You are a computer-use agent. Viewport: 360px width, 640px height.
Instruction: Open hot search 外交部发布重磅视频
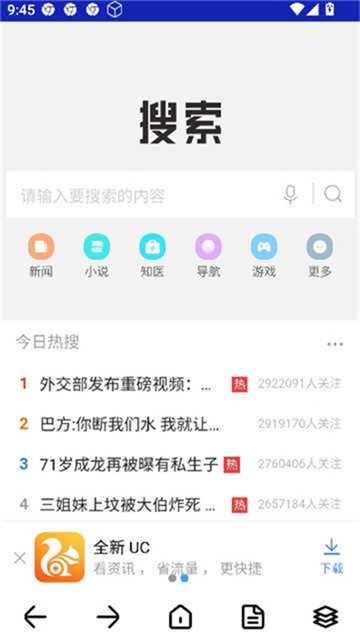(x=180, y=384)
